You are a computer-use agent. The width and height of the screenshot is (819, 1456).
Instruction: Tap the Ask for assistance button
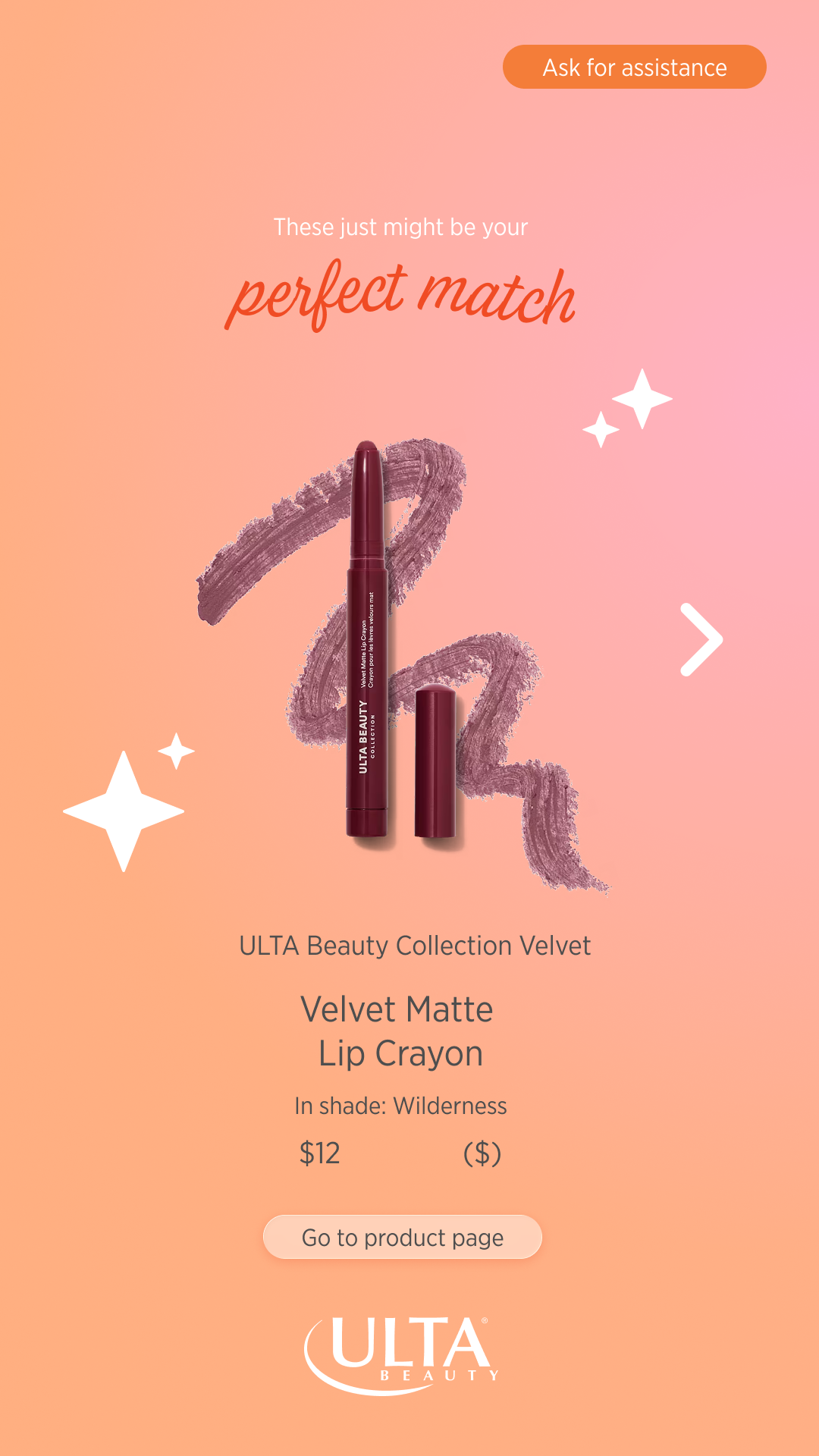[x=634, y=67]
